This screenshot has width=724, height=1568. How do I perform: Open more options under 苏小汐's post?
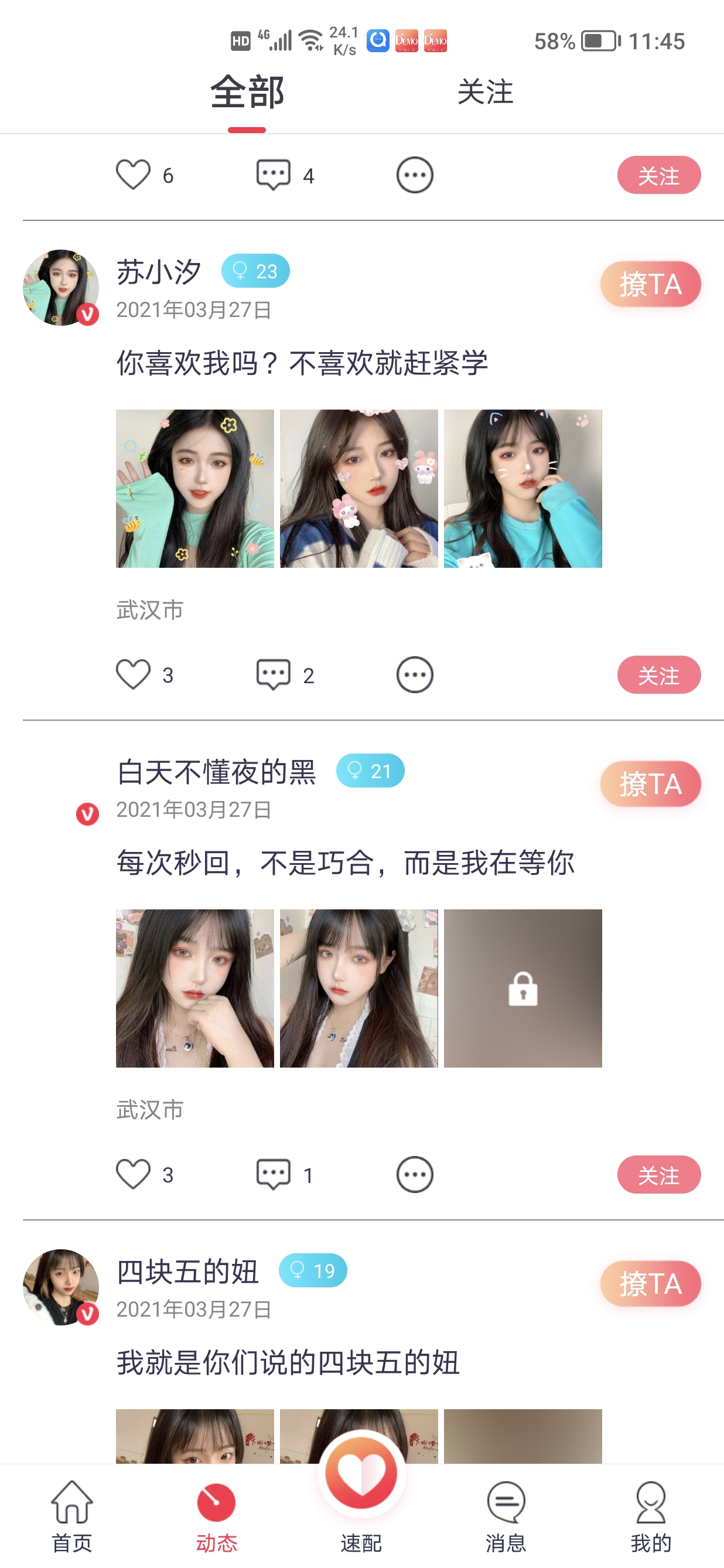[x=414, y=674]
